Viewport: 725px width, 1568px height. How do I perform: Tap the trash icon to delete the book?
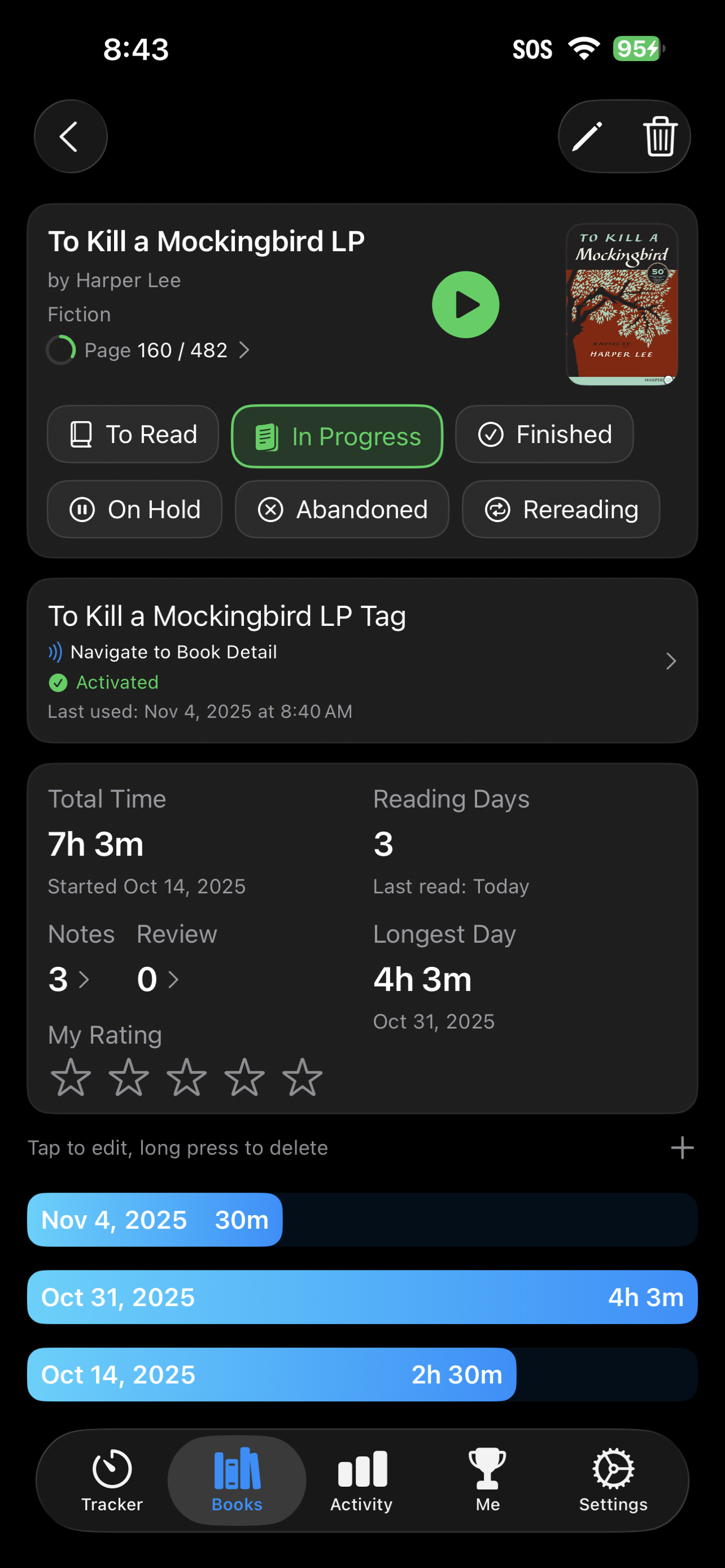pos(660,137)
